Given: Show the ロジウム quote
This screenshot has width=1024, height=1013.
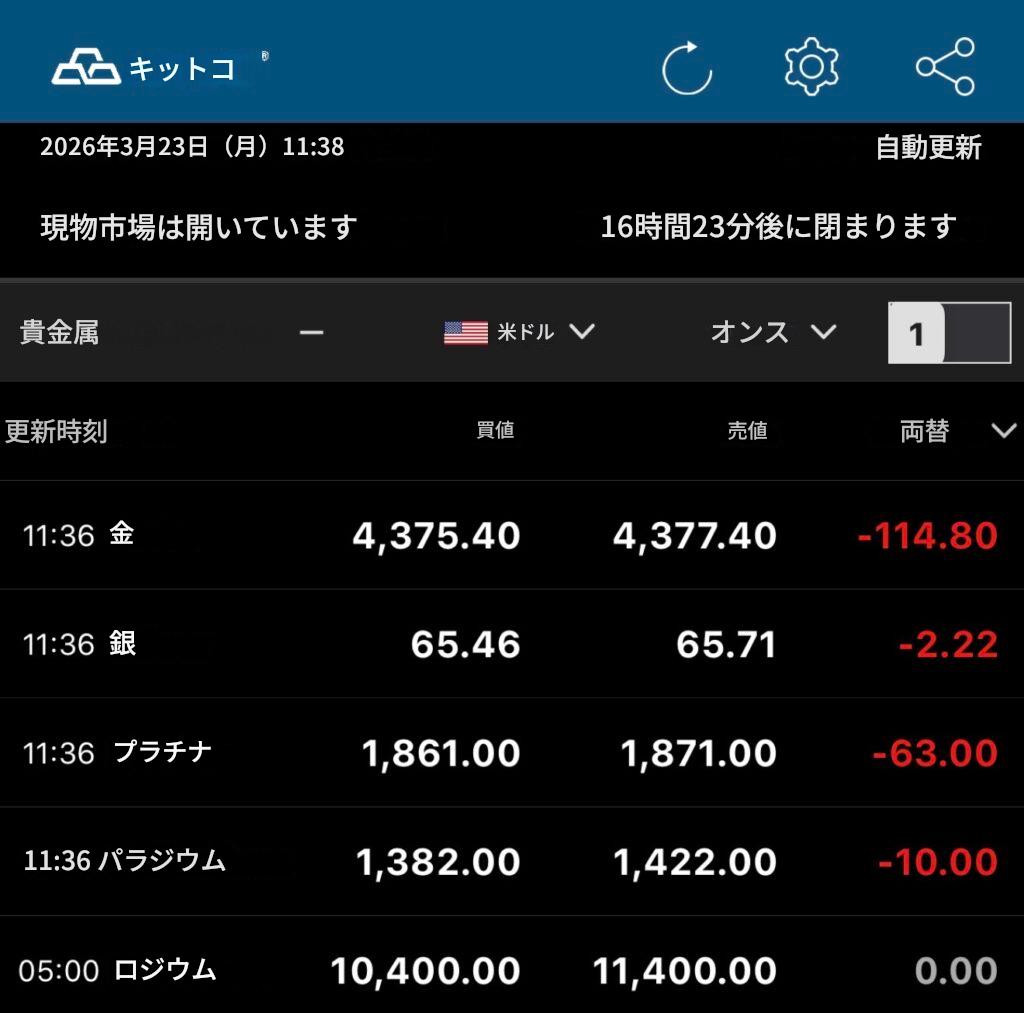Looking at the screenshot, I should point(165,970).
